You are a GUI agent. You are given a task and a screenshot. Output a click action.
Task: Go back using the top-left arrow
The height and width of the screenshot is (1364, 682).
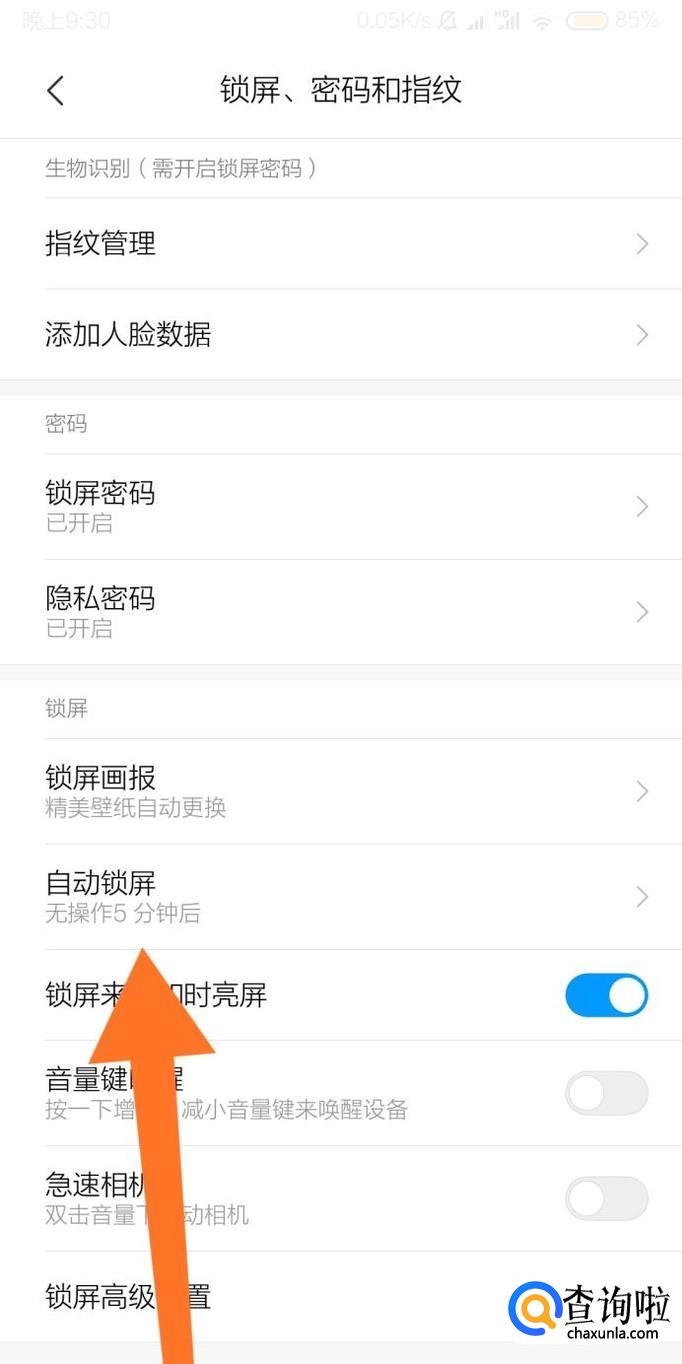(x=55, y=91)
